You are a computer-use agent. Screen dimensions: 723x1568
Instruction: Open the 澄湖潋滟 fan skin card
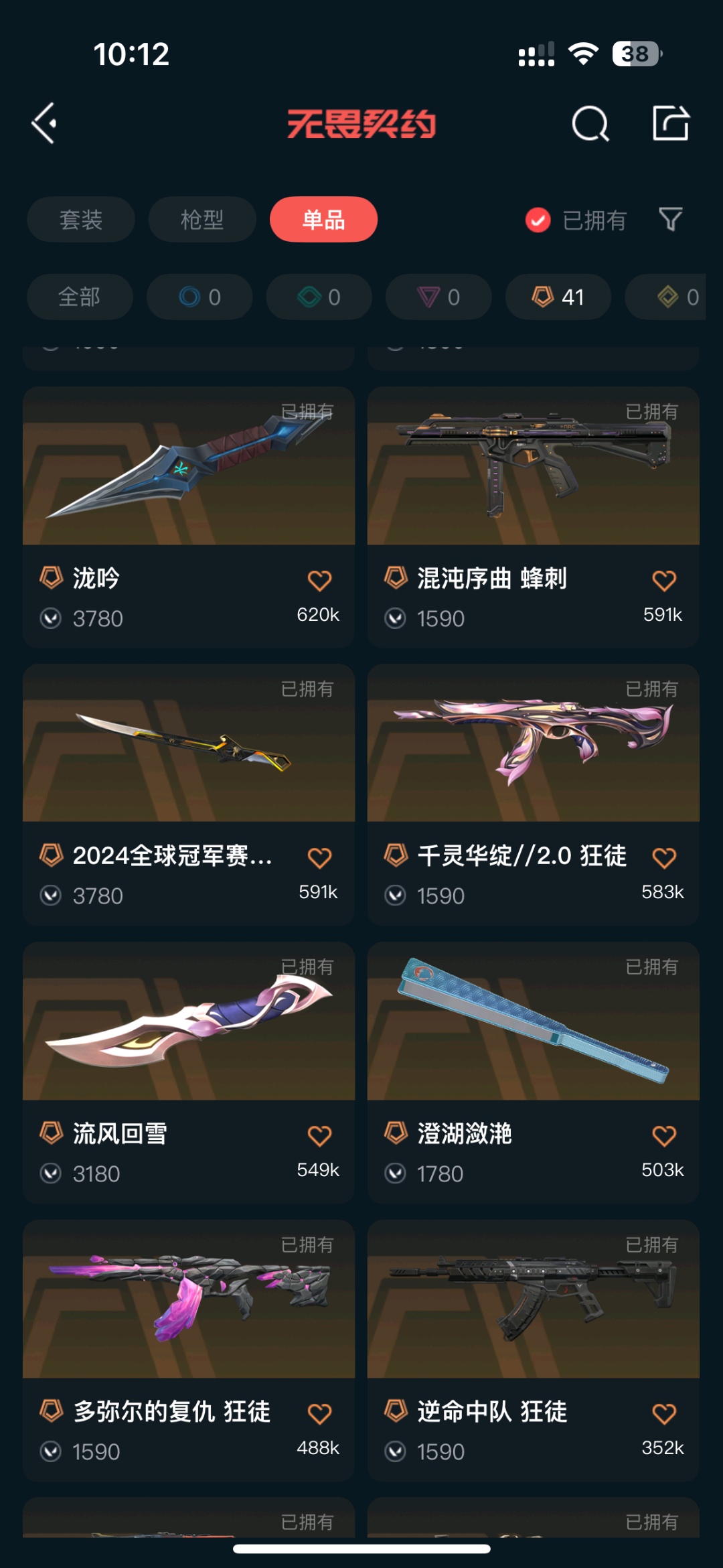coord(534,1072)
